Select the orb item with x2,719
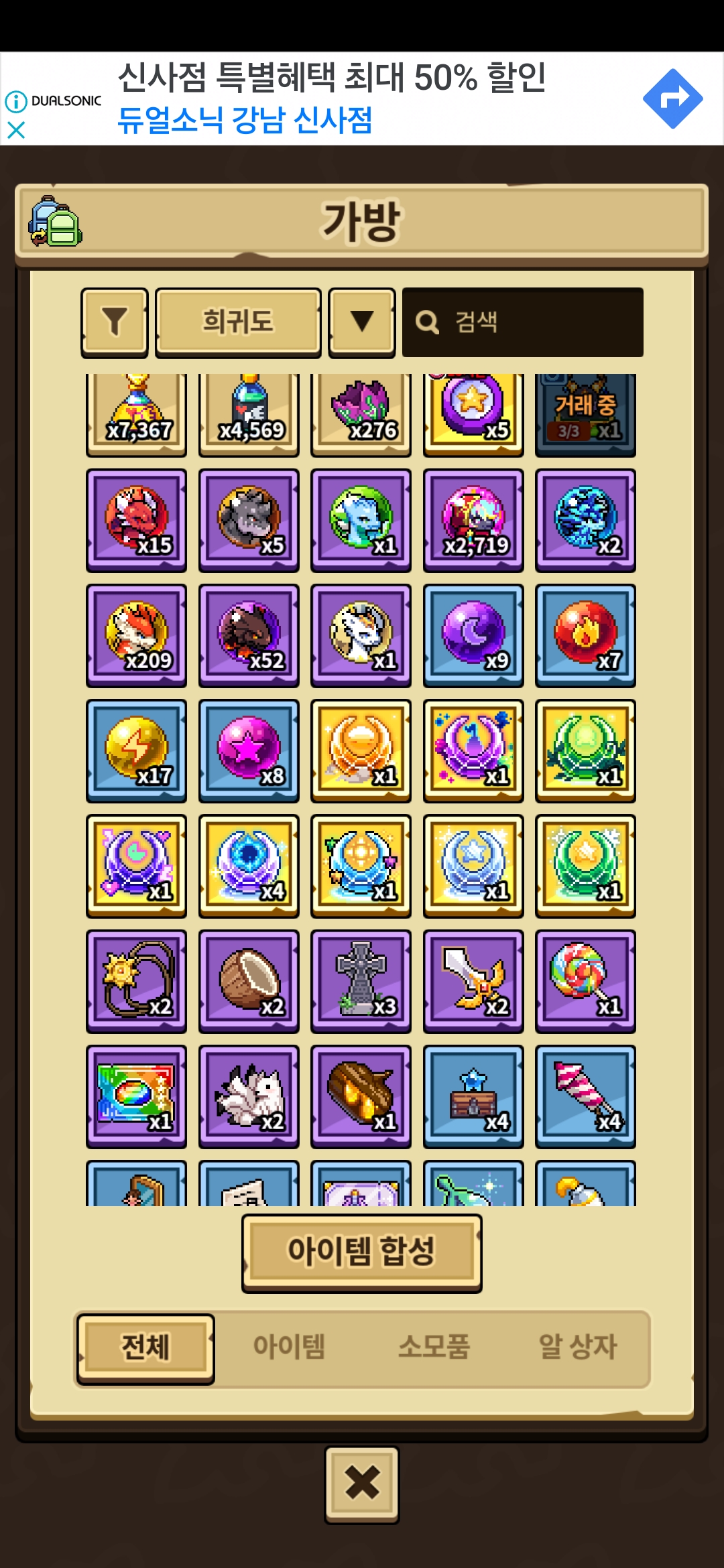The width and height of the screenshot is (724, 1568). pyautogui.click(x=473, y=520)
